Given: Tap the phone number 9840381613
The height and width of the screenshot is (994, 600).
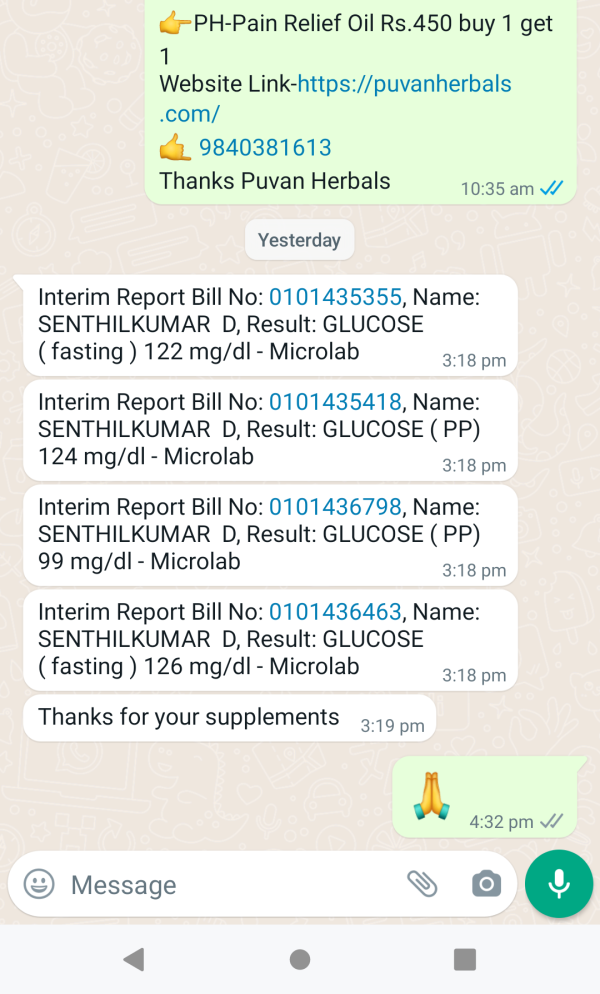Looking at the screenshot, I should tap(265, 148).
